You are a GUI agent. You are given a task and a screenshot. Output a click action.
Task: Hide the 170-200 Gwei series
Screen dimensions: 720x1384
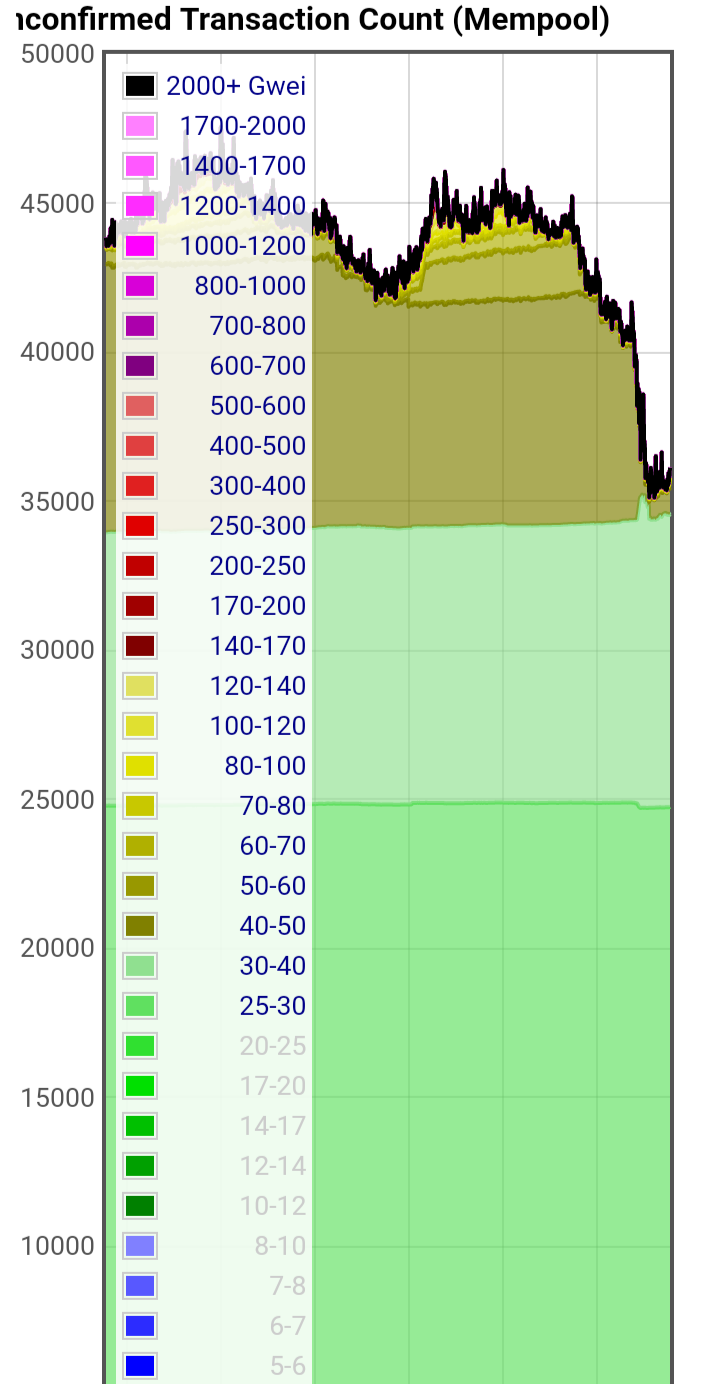[x=214, y=606]
